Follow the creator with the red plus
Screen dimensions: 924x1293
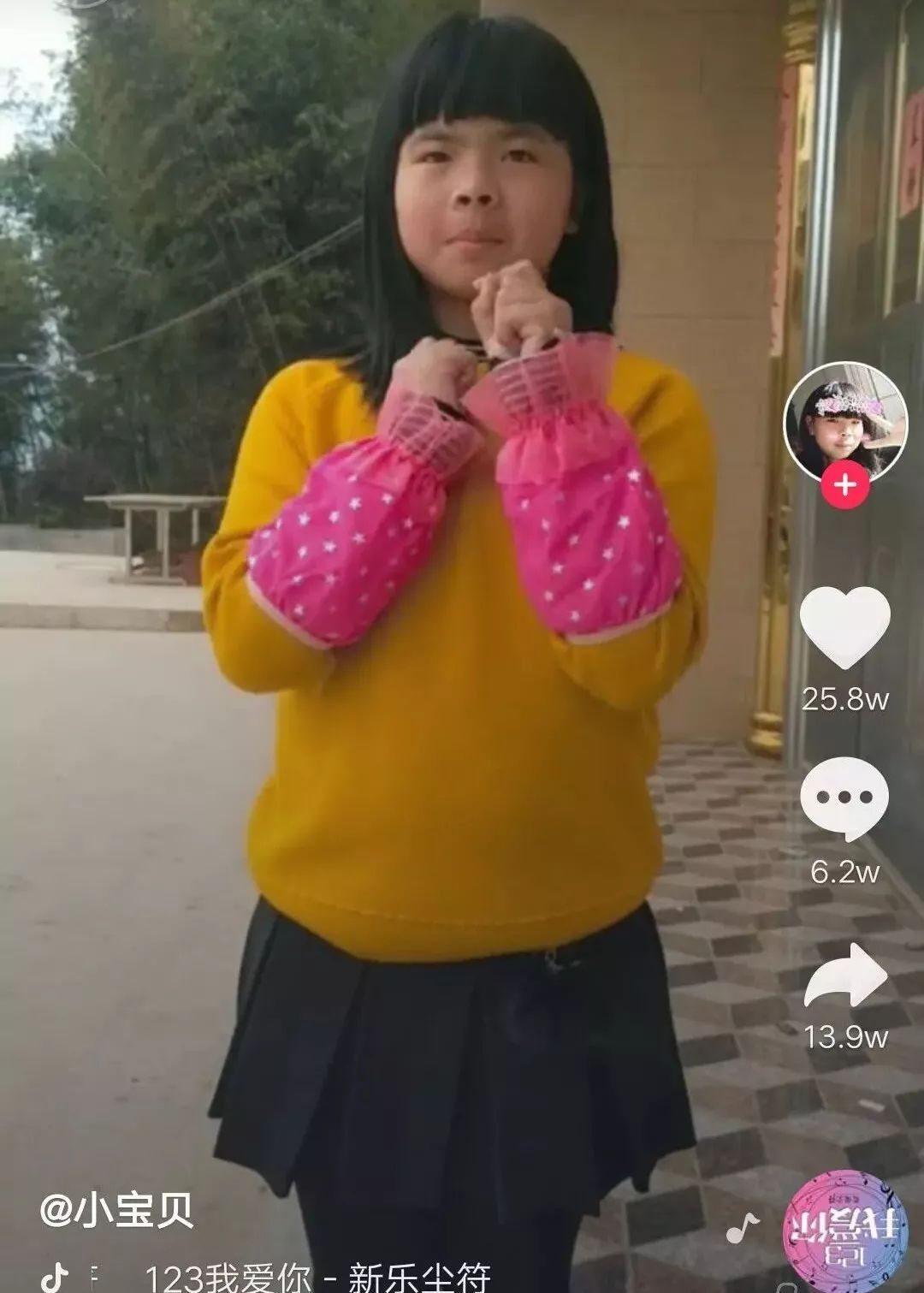pyautogui.click(x=845, y=485)
